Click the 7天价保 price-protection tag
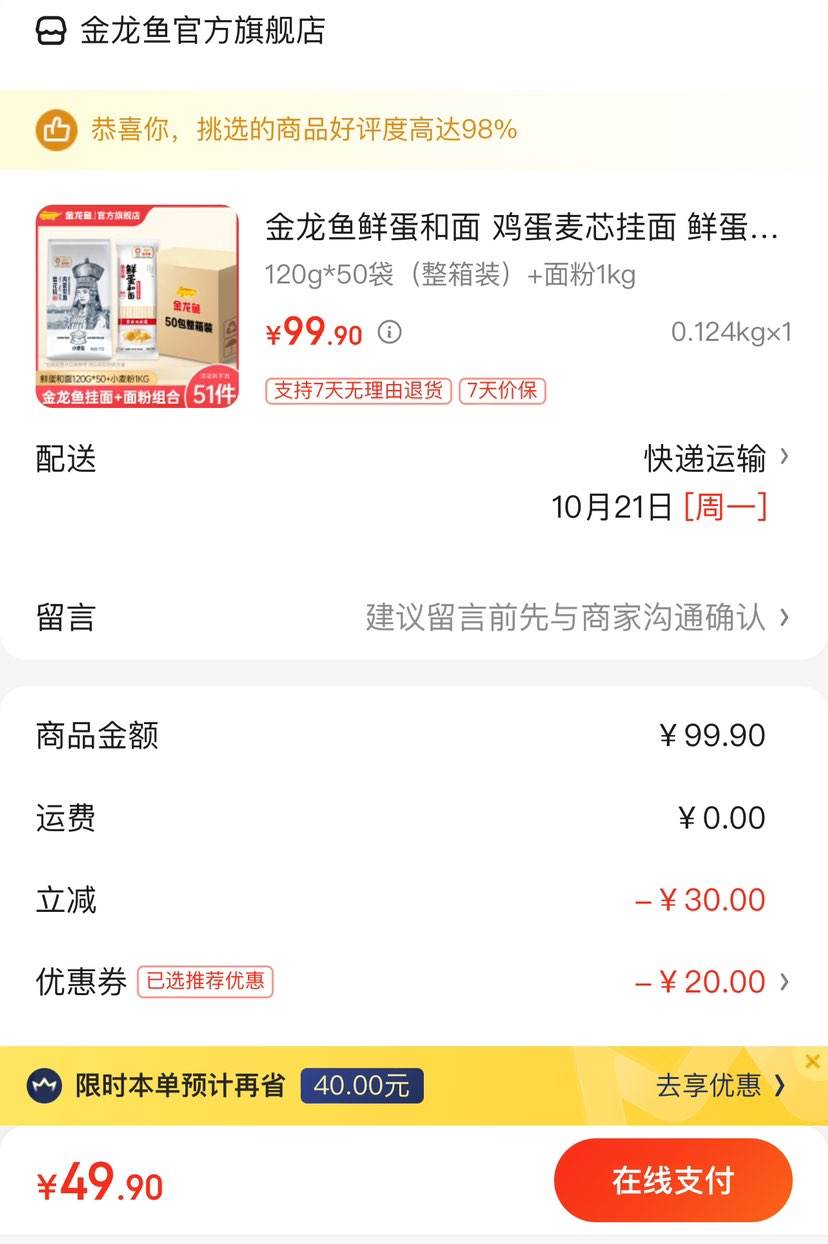 [x=501, y=392]
